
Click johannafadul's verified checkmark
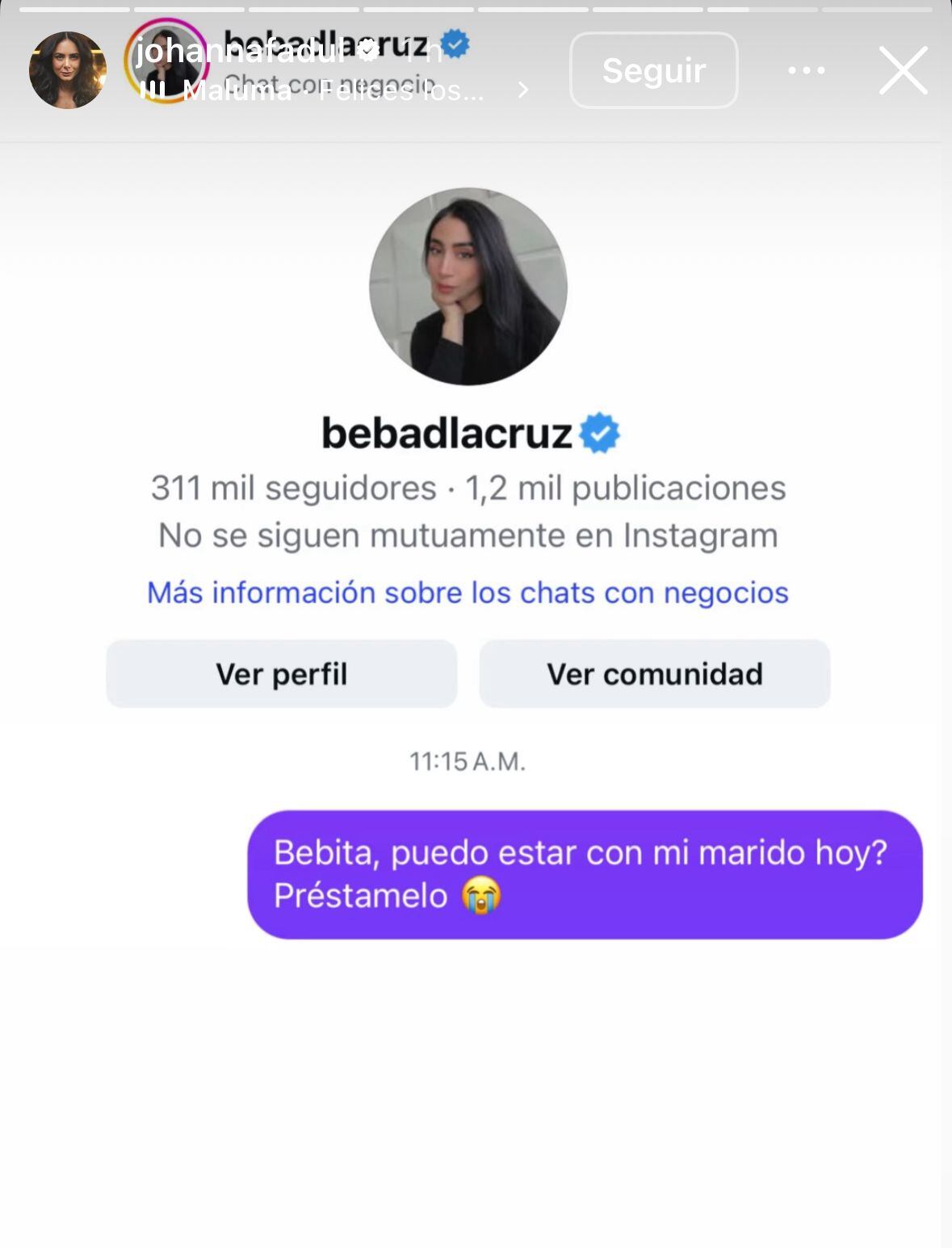coord(371,52)
